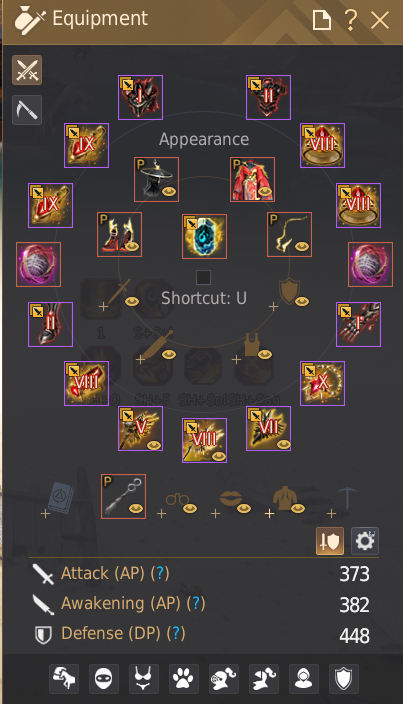Toggle the checkbox above Shortcut: U

click(x=203, y=277)
